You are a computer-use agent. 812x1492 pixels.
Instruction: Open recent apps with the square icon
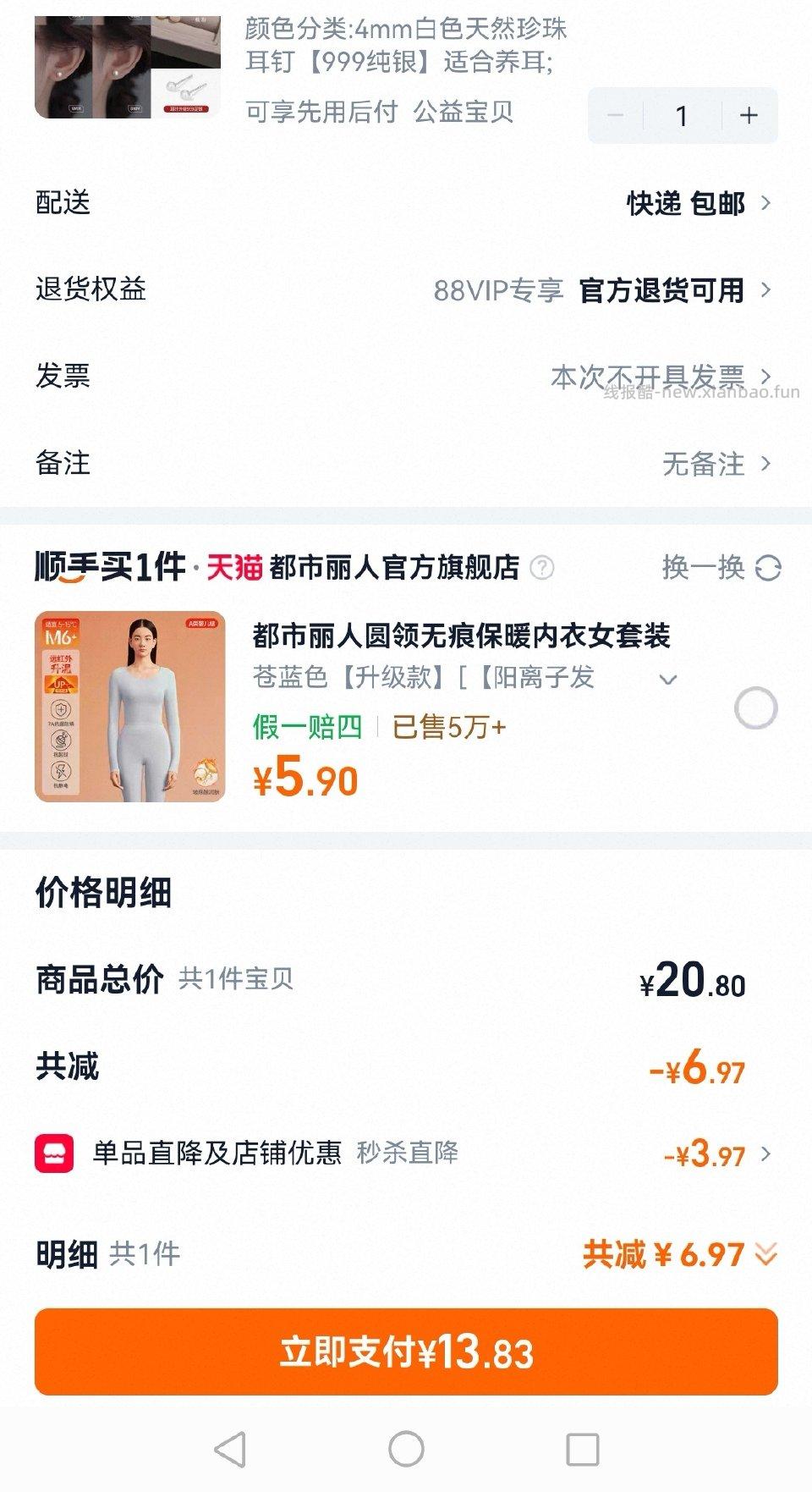(584, 1450)
